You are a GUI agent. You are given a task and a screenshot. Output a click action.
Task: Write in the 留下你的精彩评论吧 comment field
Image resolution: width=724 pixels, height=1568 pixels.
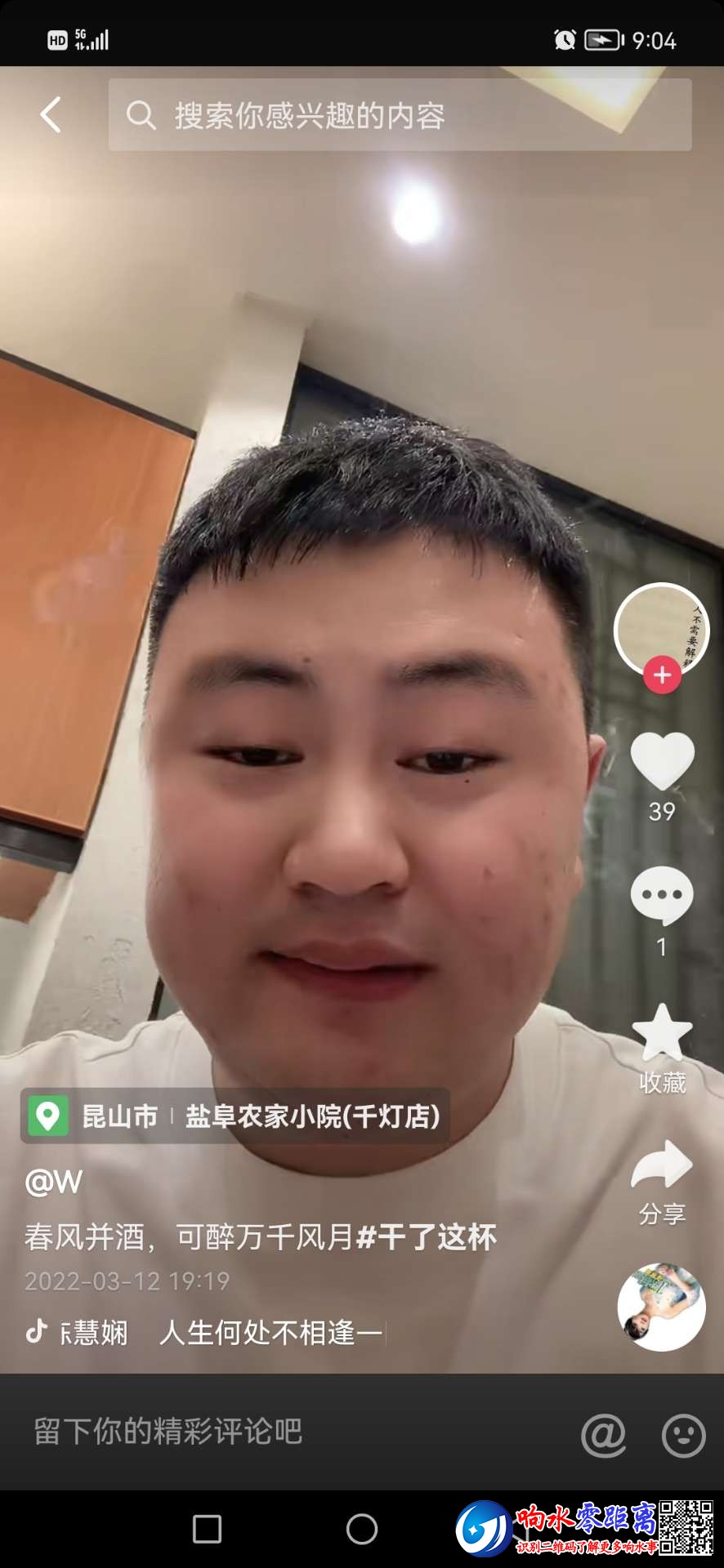tap(245, 1432)
